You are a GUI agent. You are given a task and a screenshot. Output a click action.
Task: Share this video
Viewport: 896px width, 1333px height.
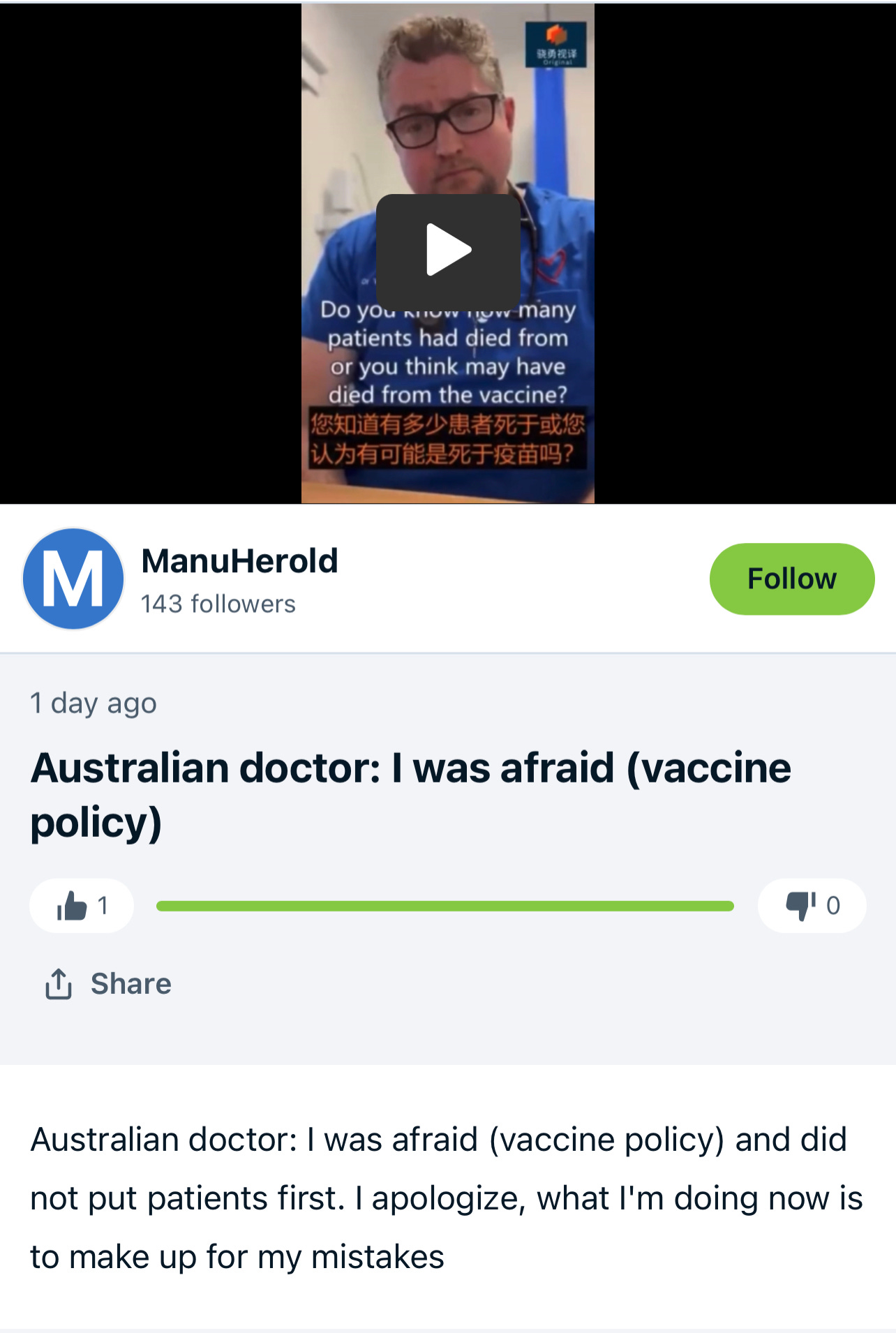tap(109, 984)
